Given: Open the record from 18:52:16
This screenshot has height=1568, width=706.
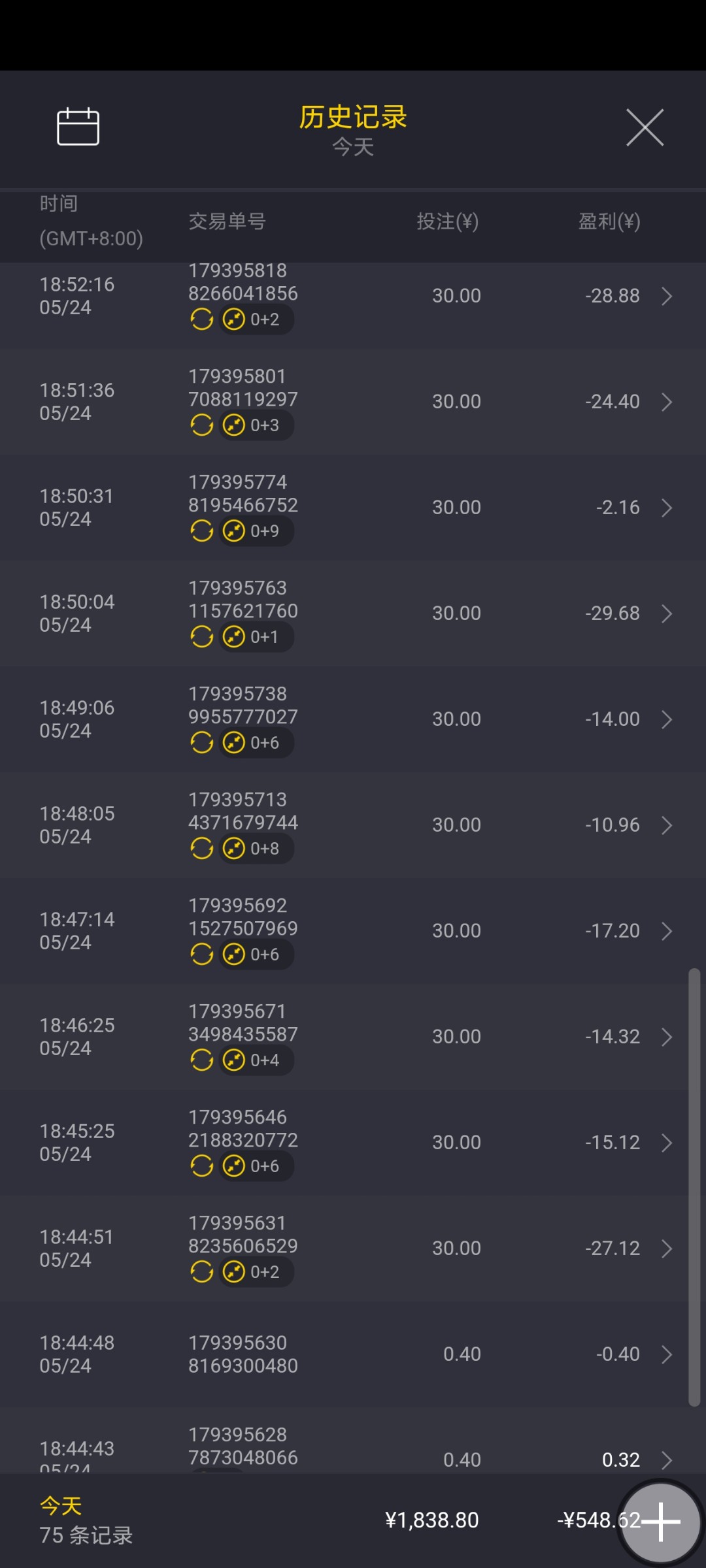Looking at the screenshot, I should pos(353,296).
